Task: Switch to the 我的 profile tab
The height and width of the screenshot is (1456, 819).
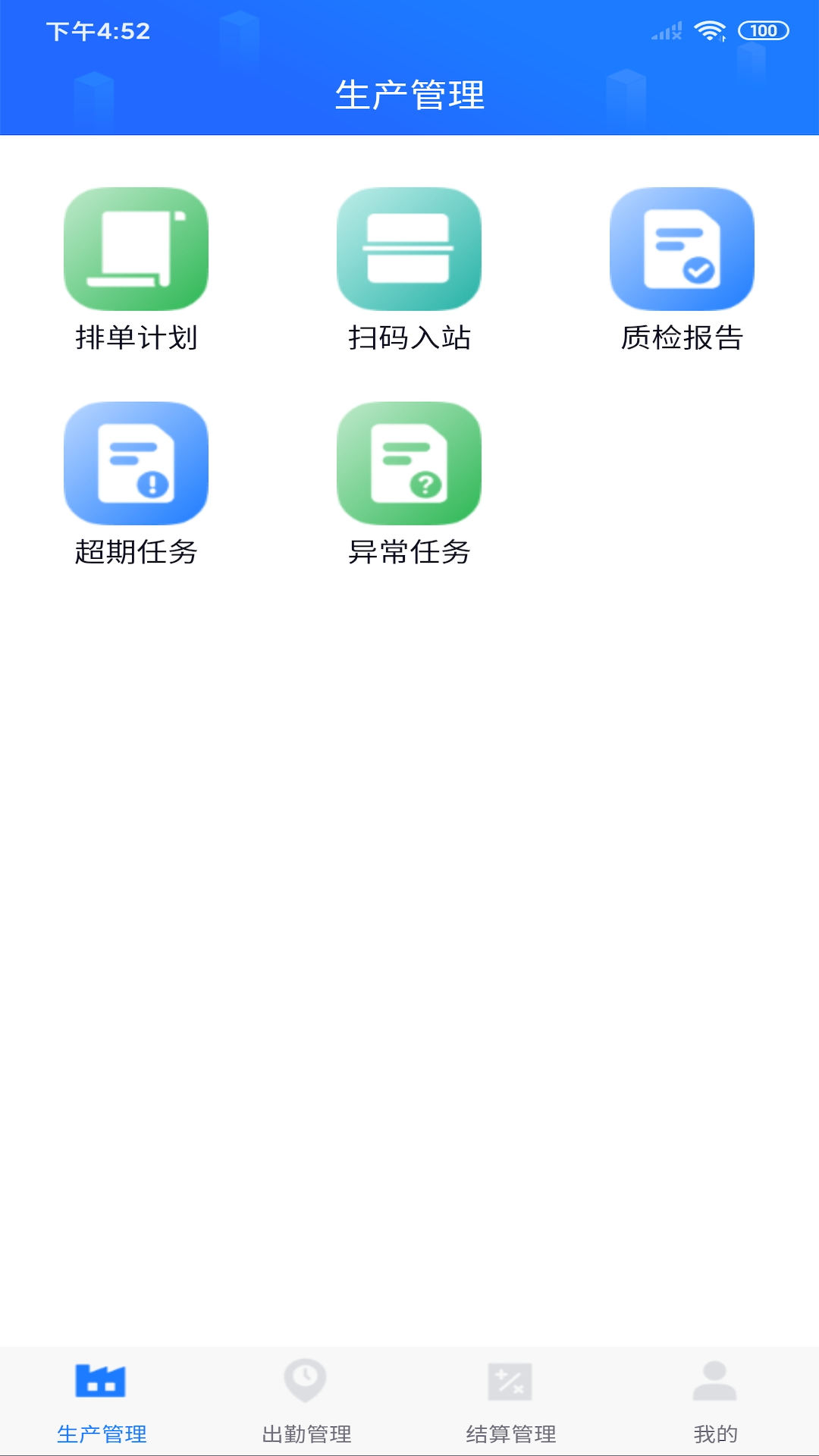Action: click(x=715, y=1401)
